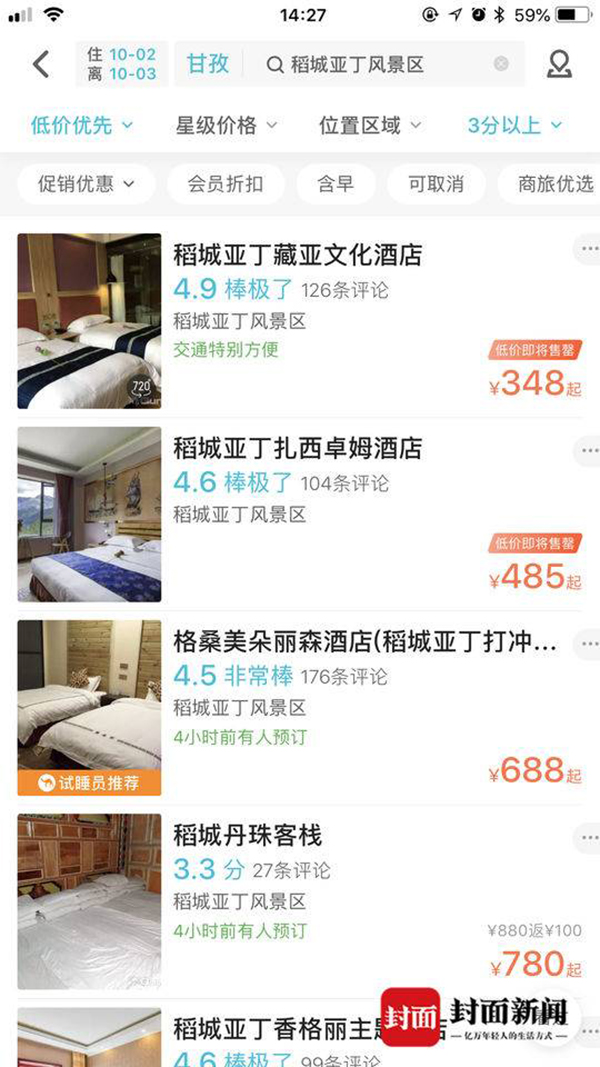Open more options for 稻城亚丁藏亚文化酒店
The height and width of the screenshot is (1067, 600).
(x=586, y=248)
